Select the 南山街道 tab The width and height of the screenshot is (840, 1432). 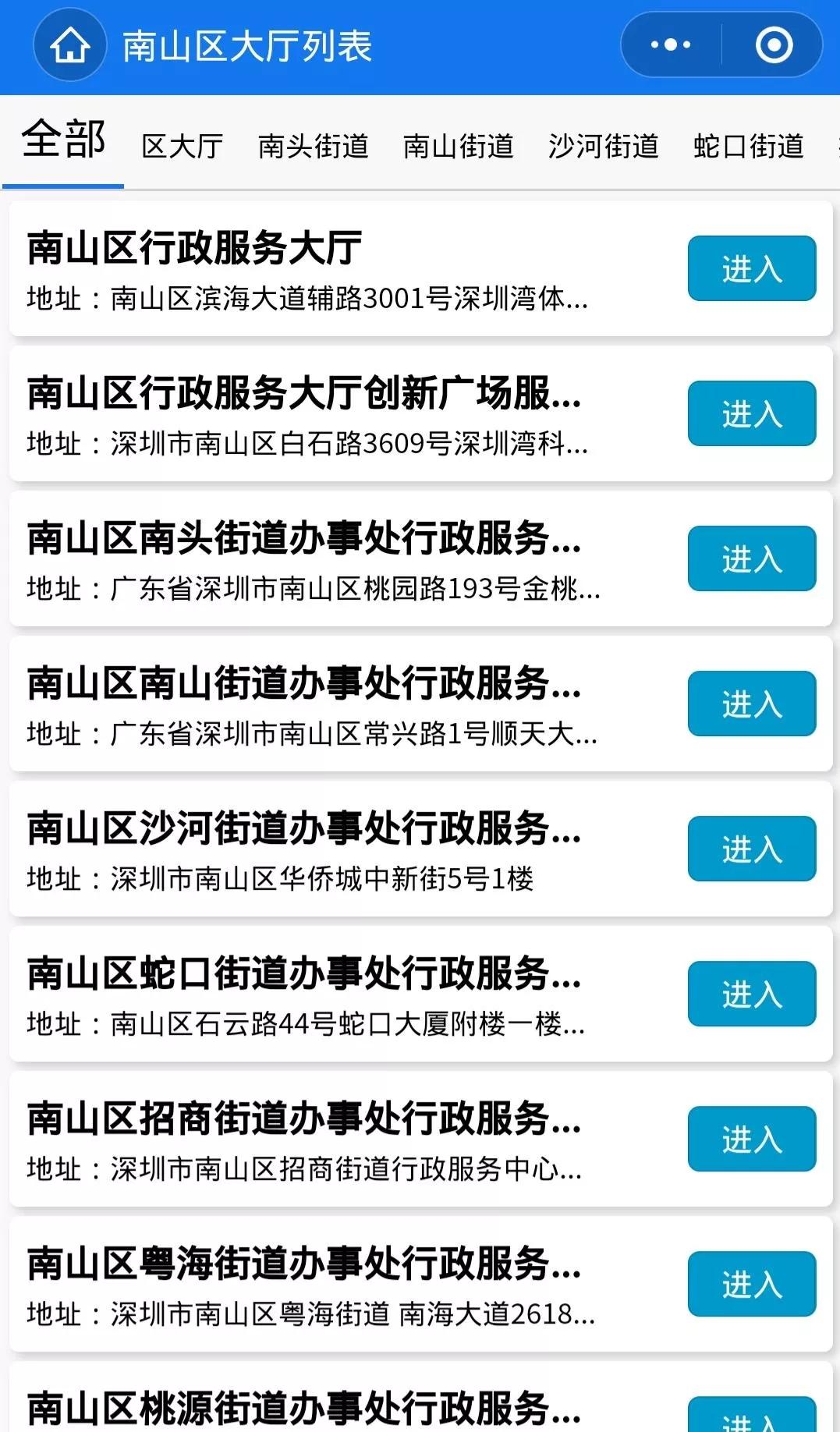point(459,145)
